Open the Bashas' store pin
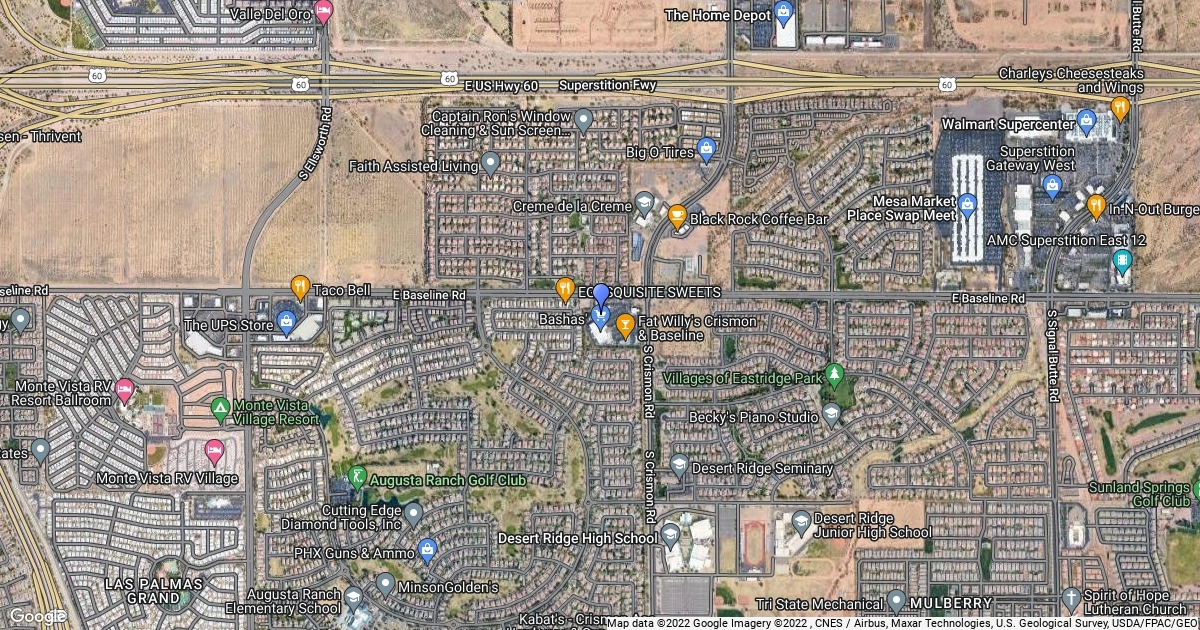The image size is (1200, 630). (x=601, y=318)
